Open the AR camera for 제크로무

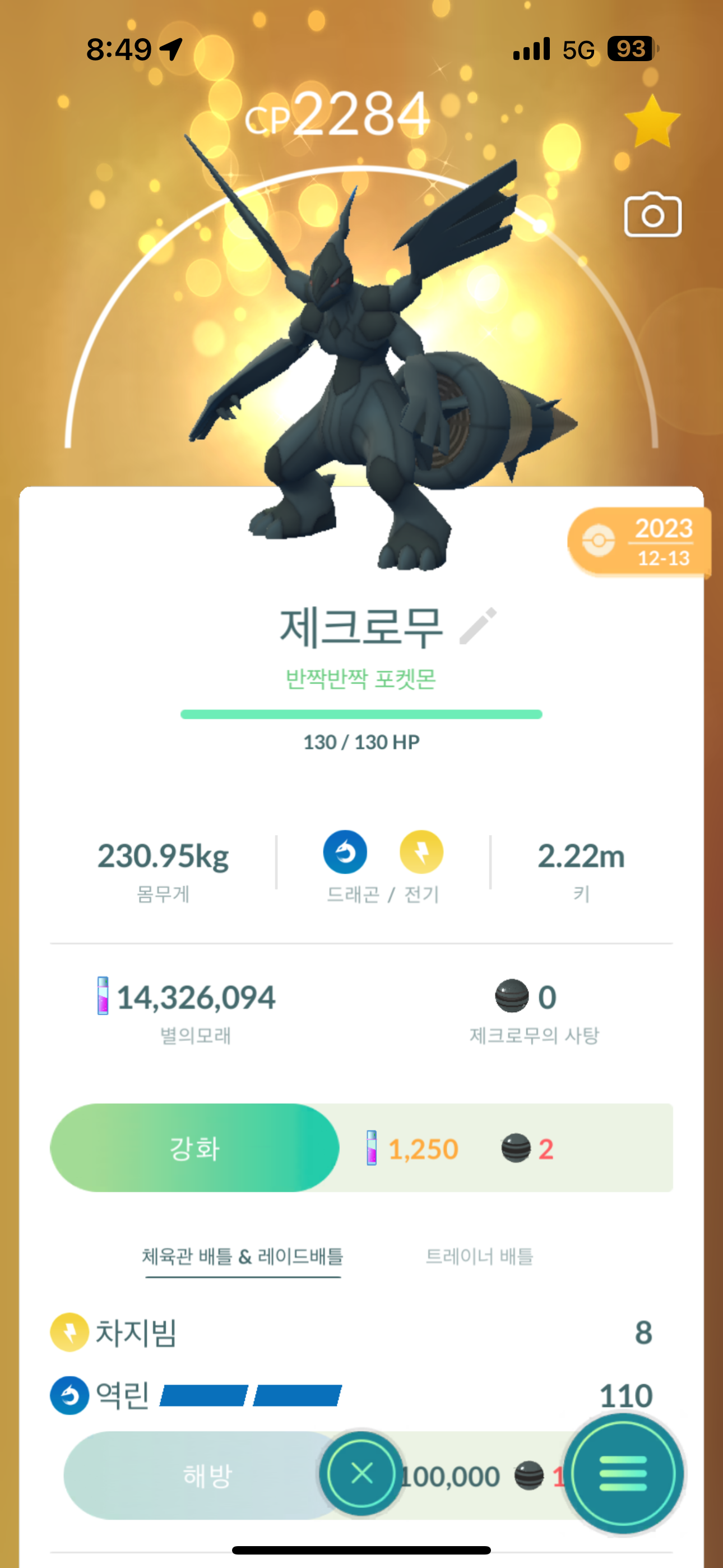point(652,215)
